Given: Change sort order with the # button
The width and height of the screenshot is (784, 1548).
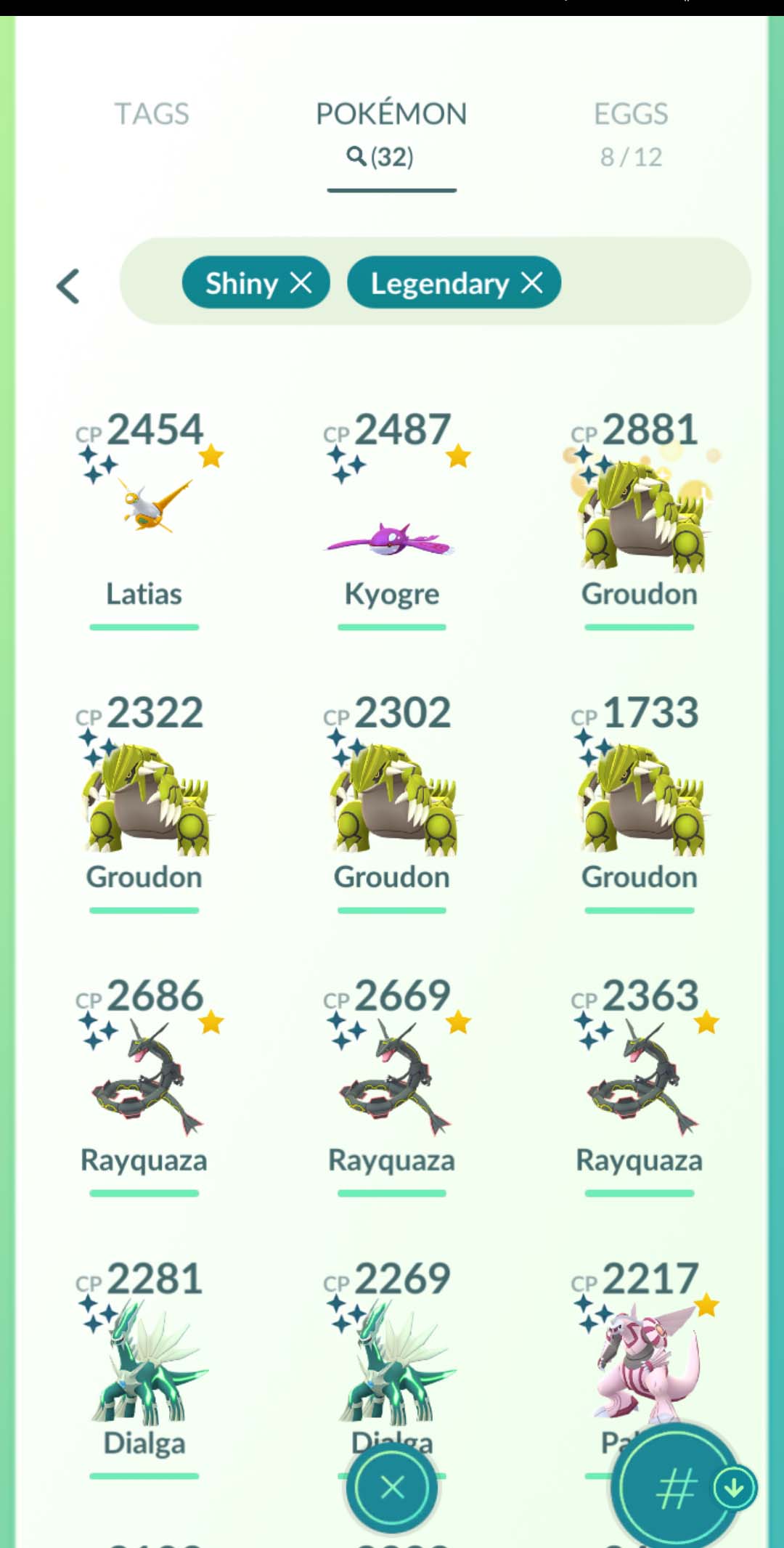Looking at the screenshot, I should tap(677, 1488).
